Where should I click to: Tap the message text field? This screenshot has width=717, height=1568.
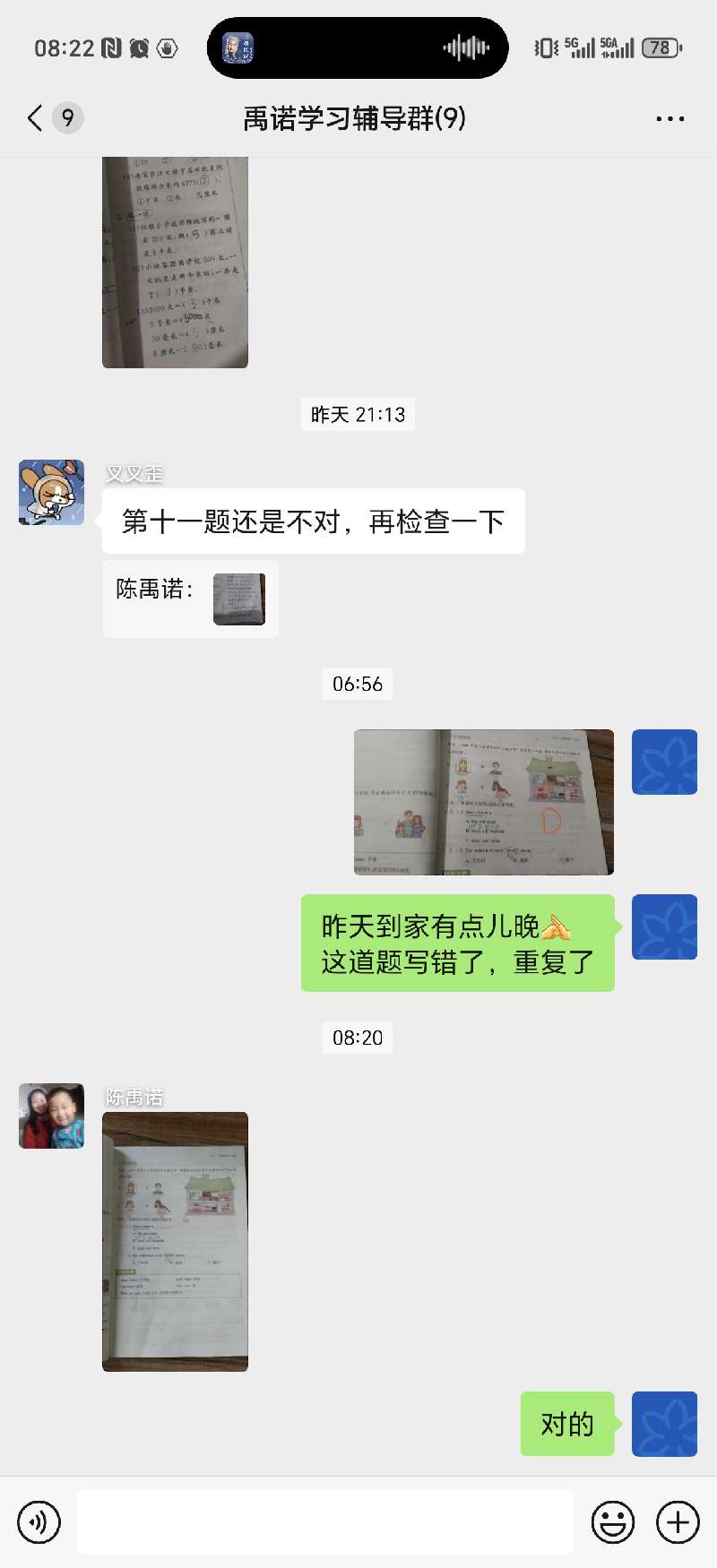coord(324,1521)
